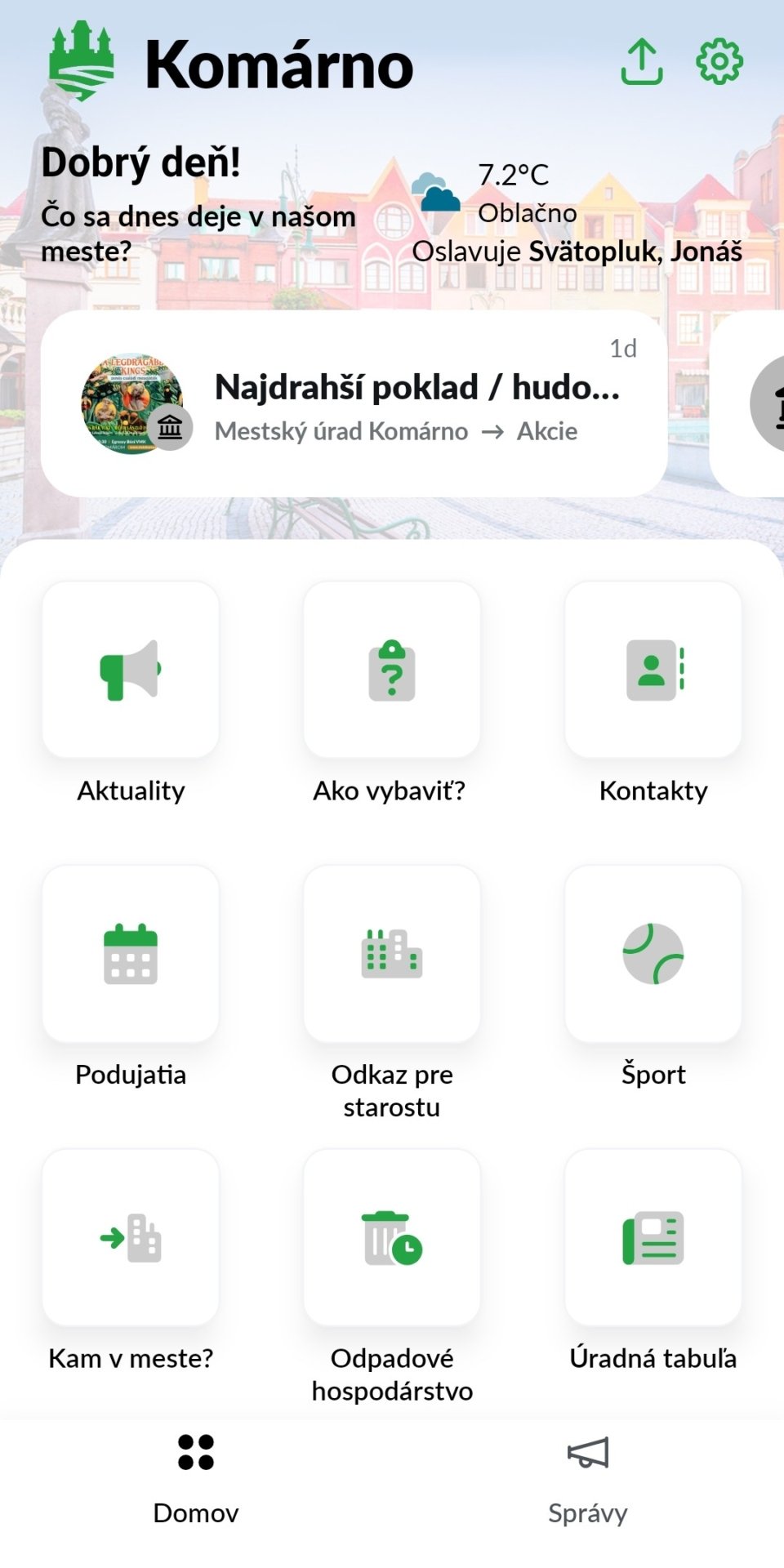Open Kam v meste? tile

[131, 1238]
